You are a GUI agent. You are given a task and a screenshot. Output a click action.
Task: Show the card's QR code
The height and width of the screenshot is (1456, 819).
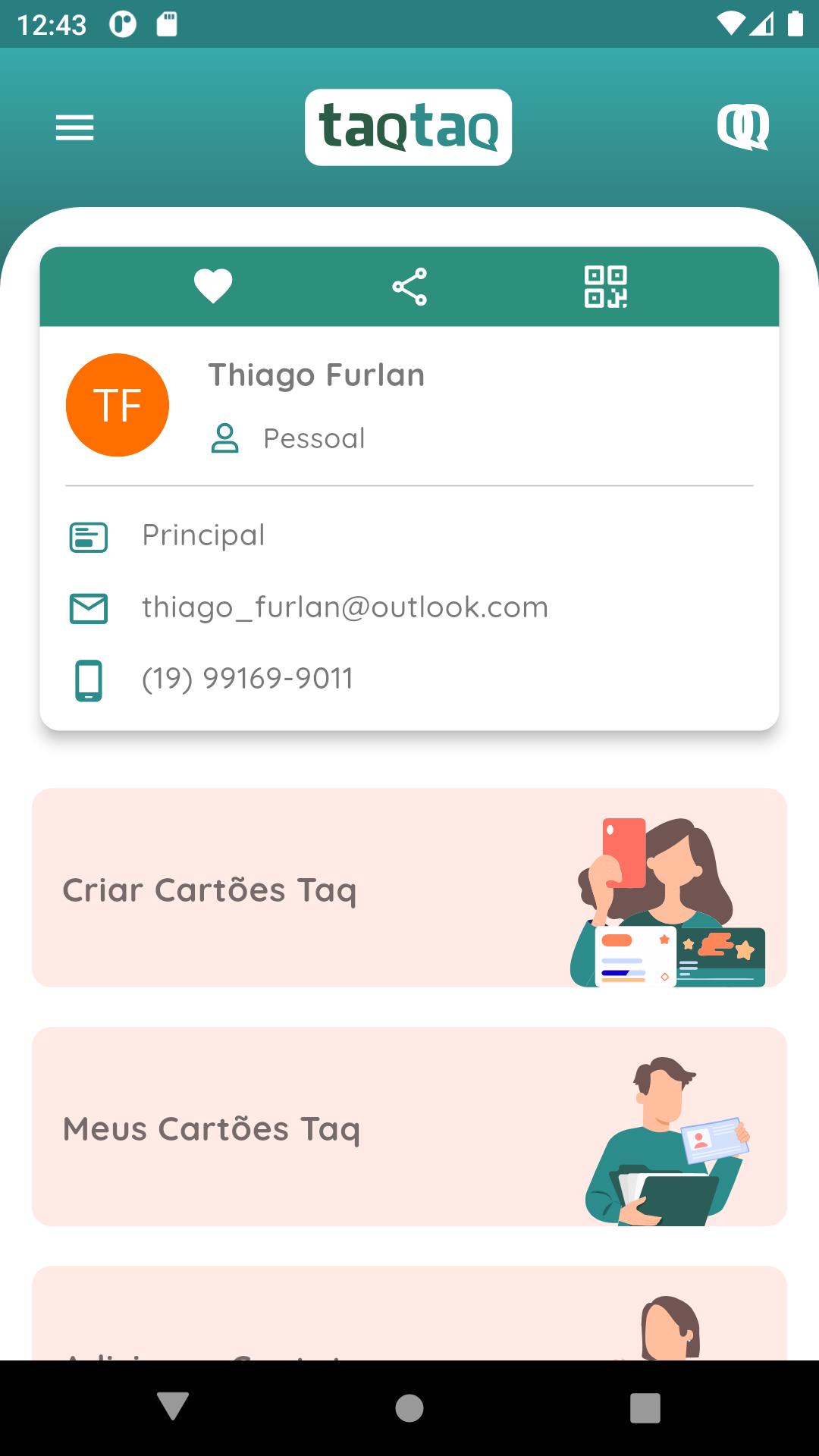point(606,287)
